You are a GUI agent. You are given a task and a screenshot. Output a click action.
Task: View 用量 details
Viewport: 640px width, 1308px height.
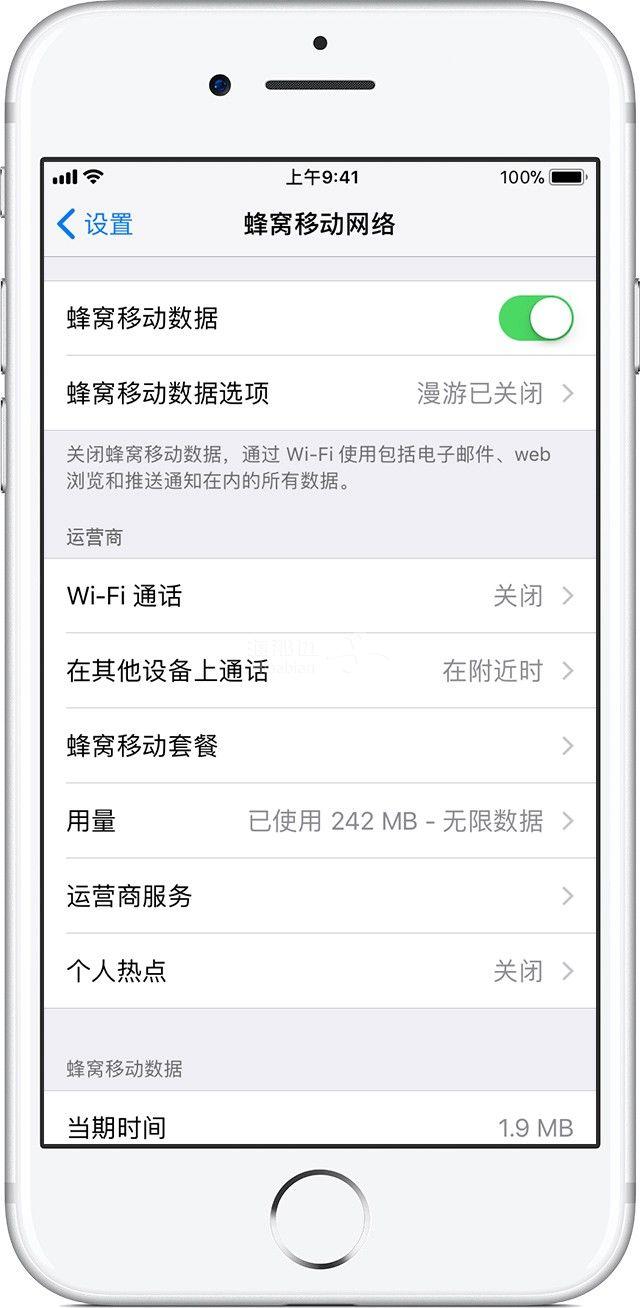click(320, 821)
